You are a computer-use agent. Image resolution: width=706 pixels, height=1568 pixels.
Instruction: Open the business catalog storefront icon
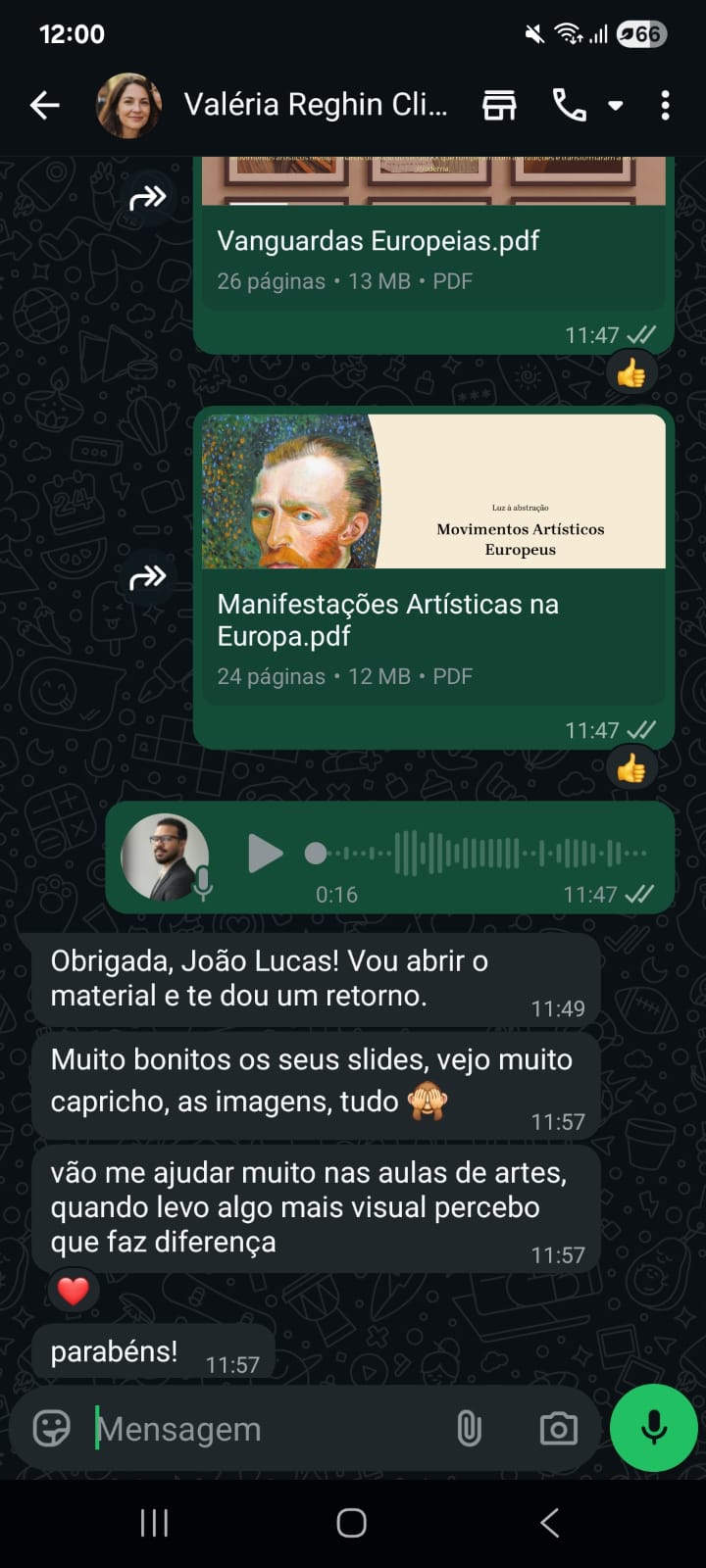(499, 105)
